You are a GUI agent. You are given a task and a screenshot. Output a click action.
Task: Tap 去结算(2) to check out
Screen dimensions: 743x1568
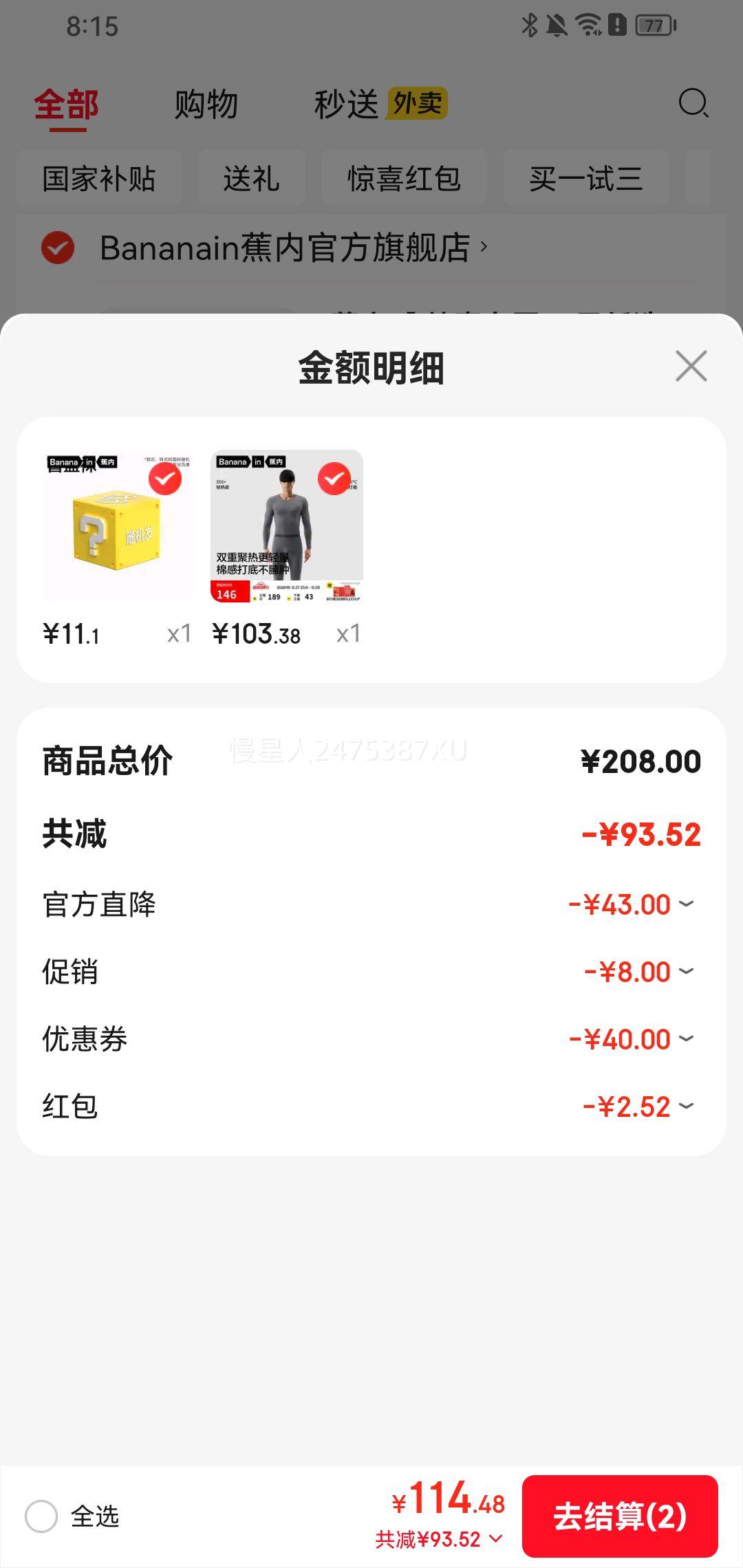click(619, 1516)
